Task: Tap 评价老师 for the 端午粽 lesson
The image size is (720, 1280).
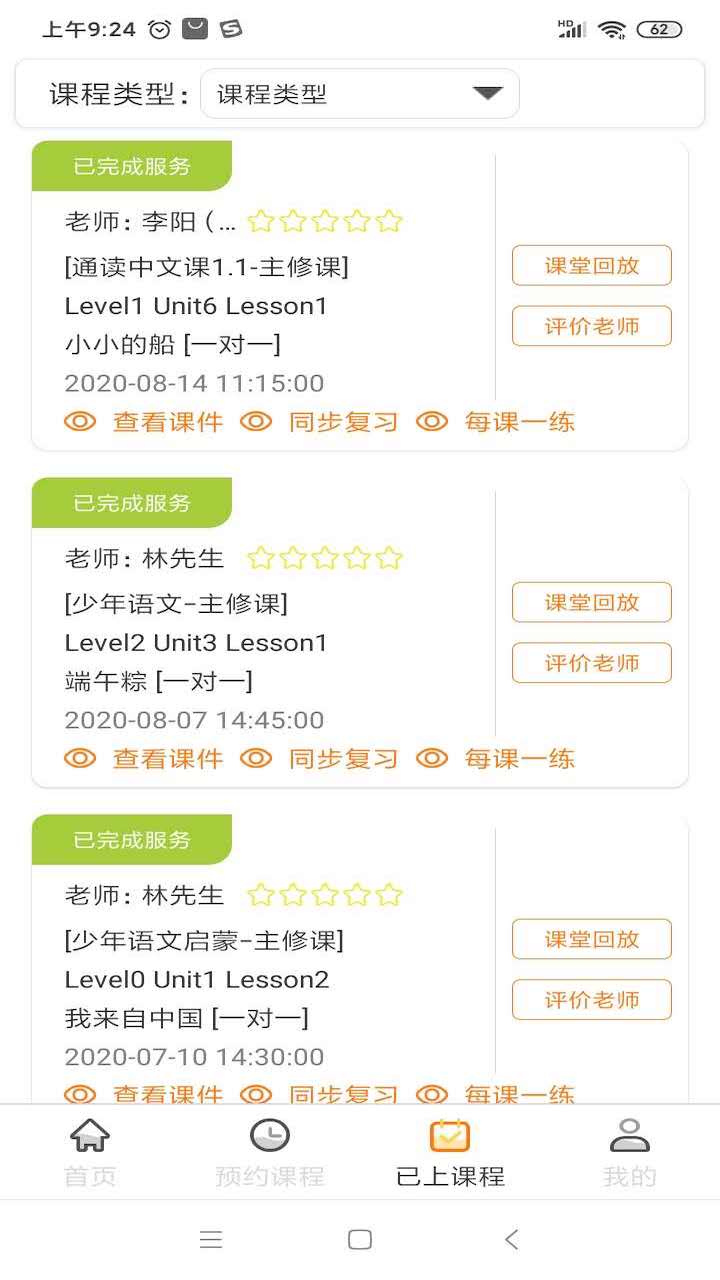Action: pyautogui.click(x=591, y=663)
